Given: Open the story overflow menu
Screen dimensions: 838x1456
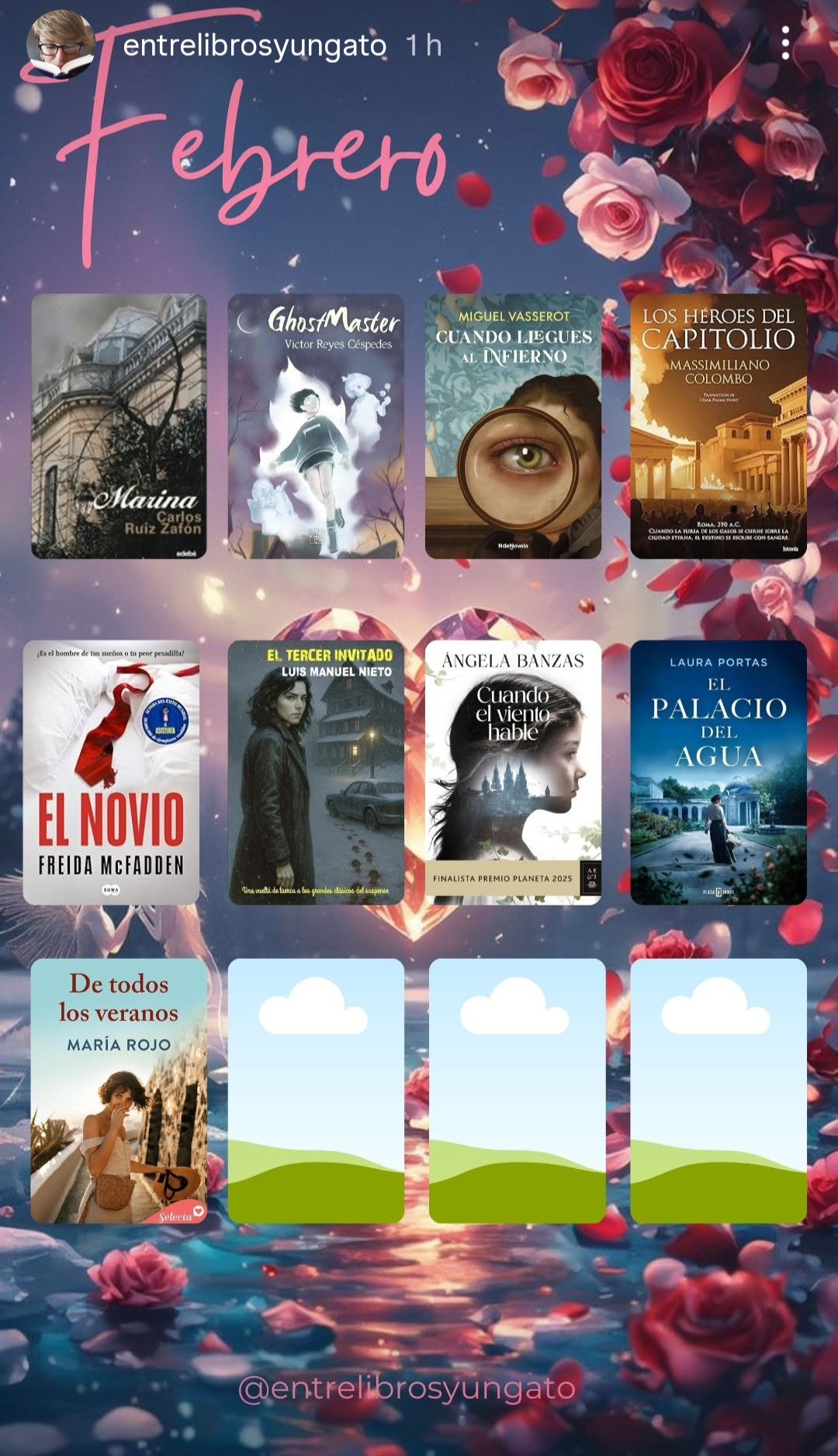Looking at the screenshot, I should point(785,43).
